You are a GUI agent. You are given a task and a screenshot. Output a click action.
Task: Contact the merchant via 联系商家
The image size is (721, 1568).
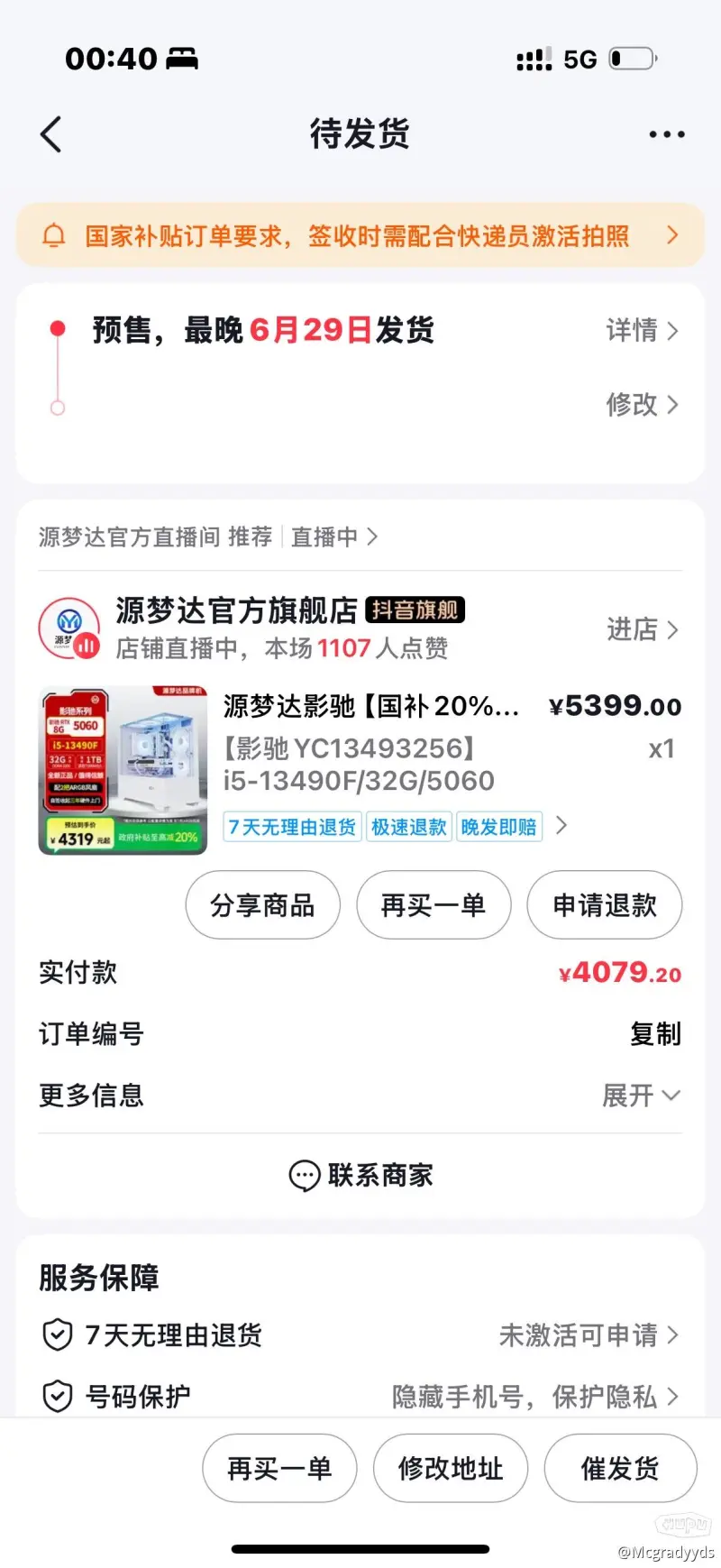360,1175
